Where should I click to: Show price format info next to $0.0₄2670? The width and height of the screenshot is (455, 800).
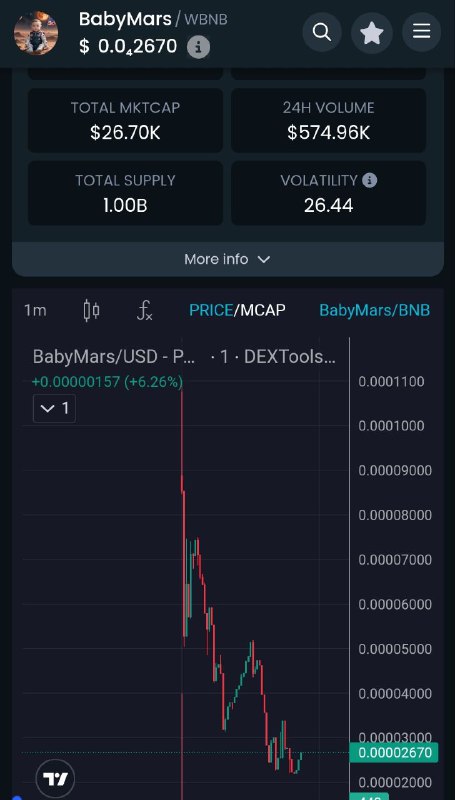coord(198,48)
